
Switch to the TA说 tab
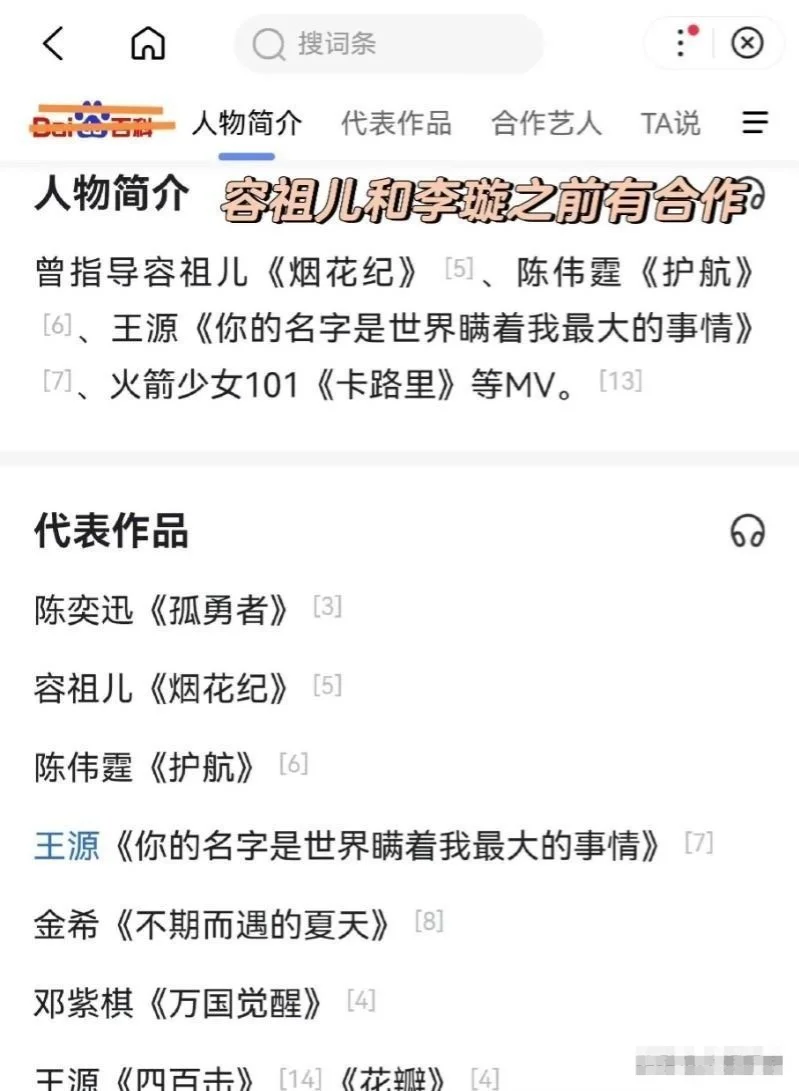(670, 124)
